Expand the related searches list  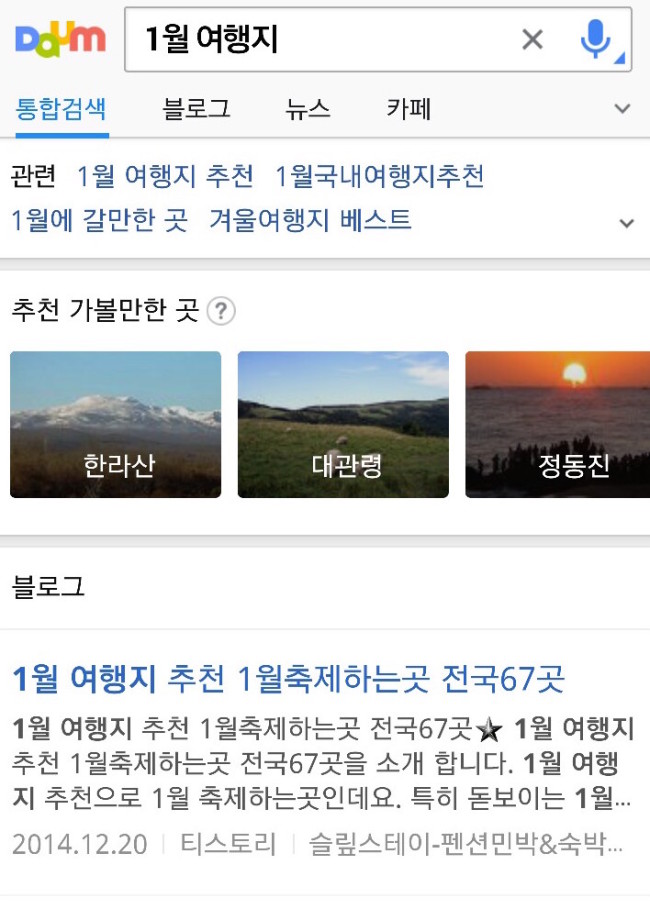pyautogui.click(x=626, y=223)
